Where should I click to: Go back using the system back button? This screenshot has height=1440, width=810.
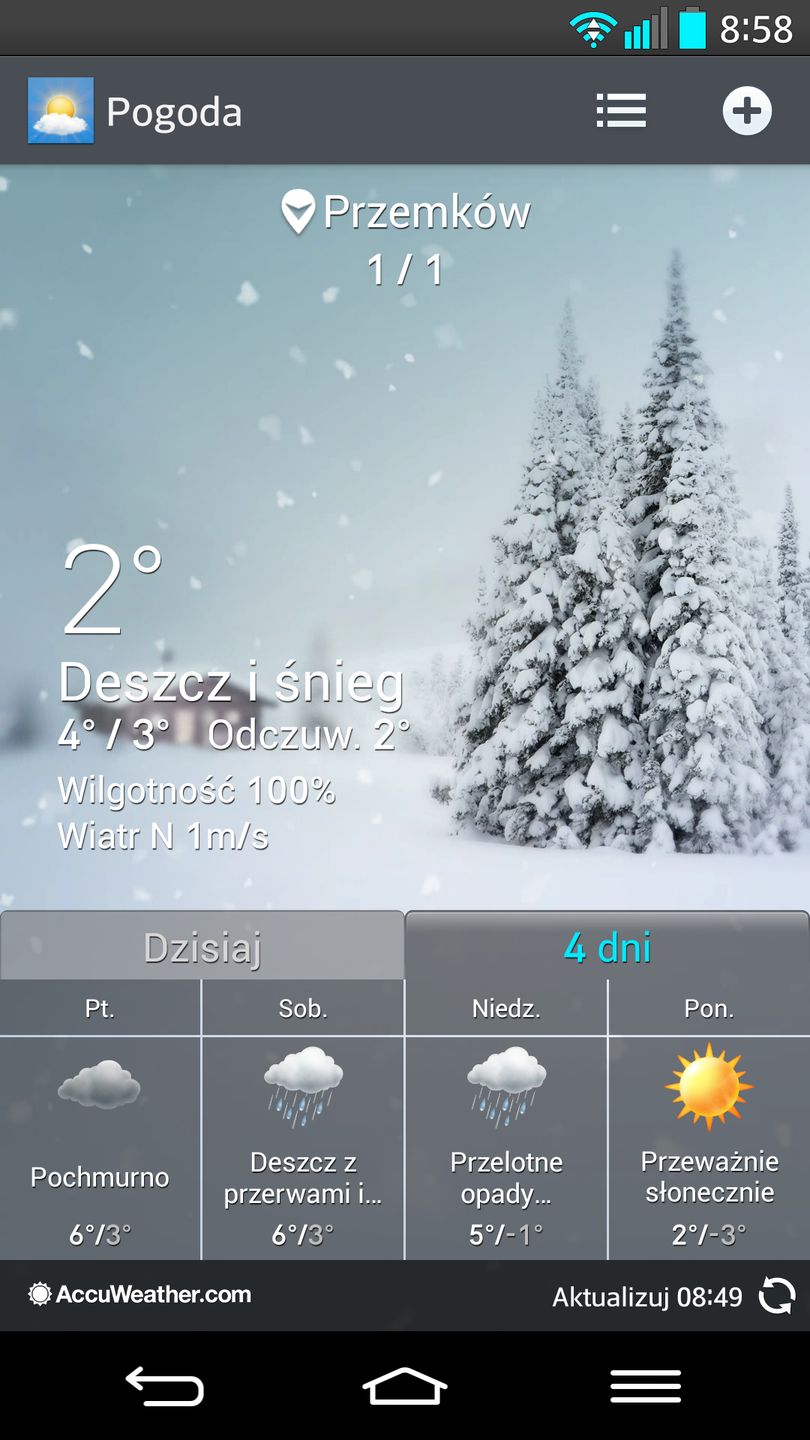[164, 1387]
